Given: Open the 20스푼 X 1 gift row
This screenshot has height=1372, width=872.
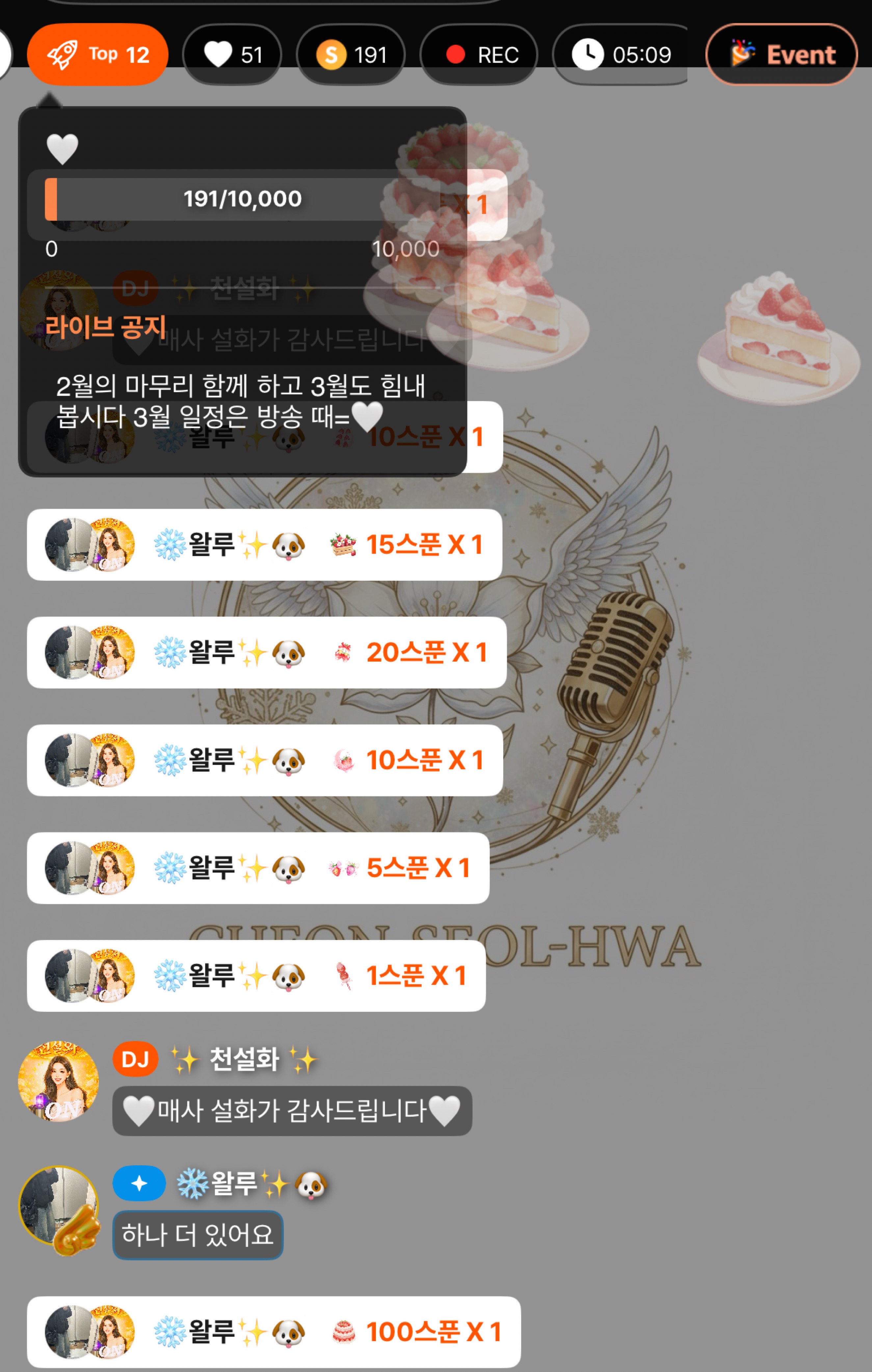Looking at the screenshot, I should click(x=266, y=652).
